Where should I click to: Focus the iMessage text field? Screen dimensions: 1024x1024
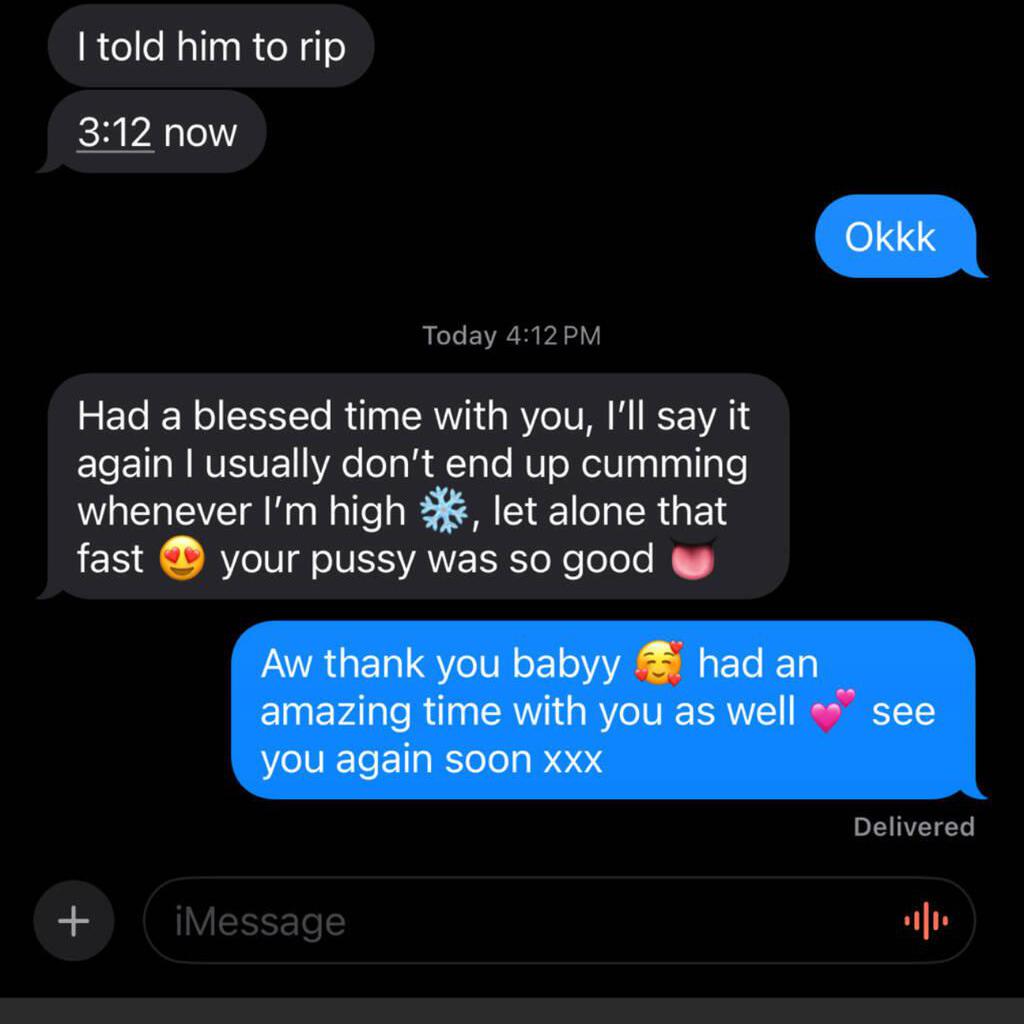point(500,921)
